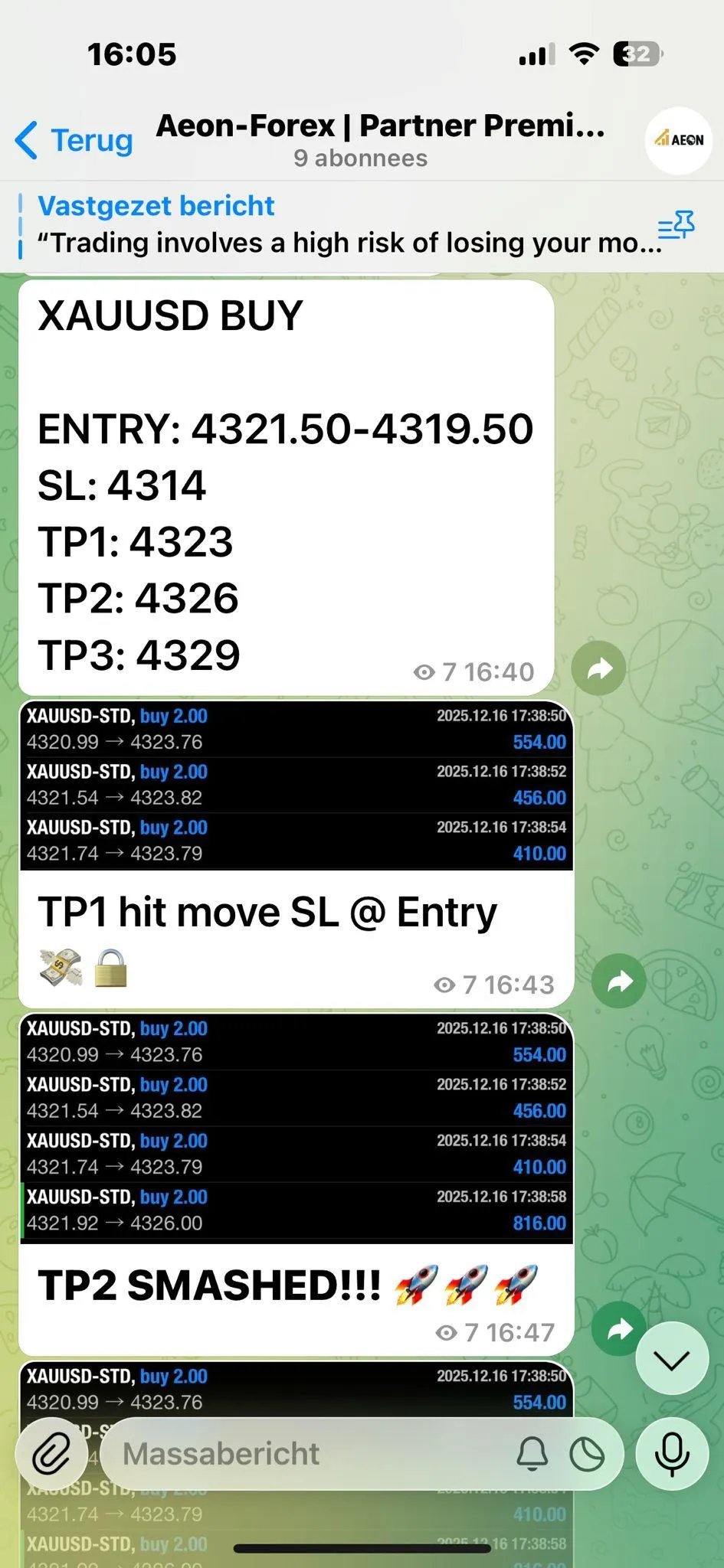The height and width of the screenshot is (1568, 724).
Task: Forward the TP1 hit message
Action: (619, 982)
